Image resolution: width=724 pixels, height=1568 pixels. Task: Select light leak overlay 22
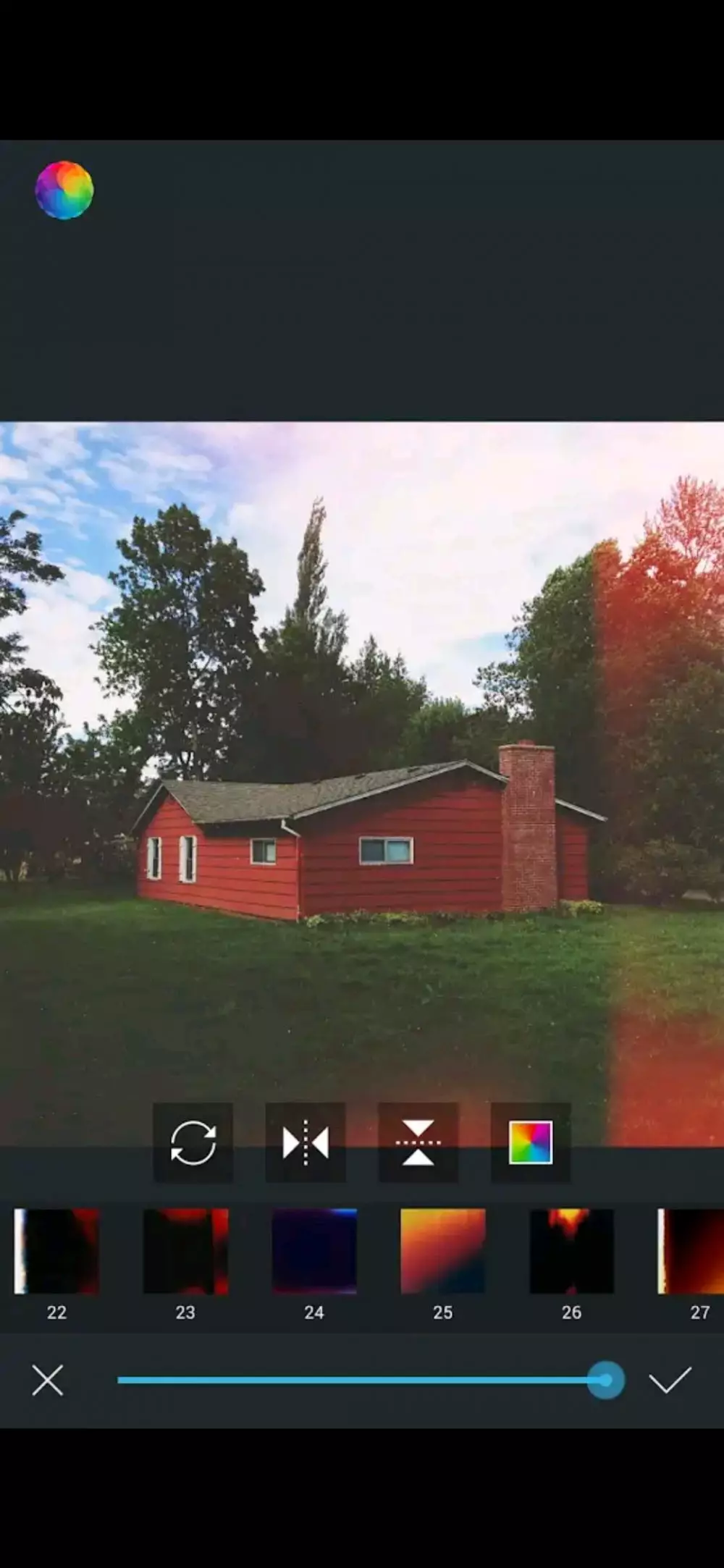pyautogui.click(x=56, y=1251)
